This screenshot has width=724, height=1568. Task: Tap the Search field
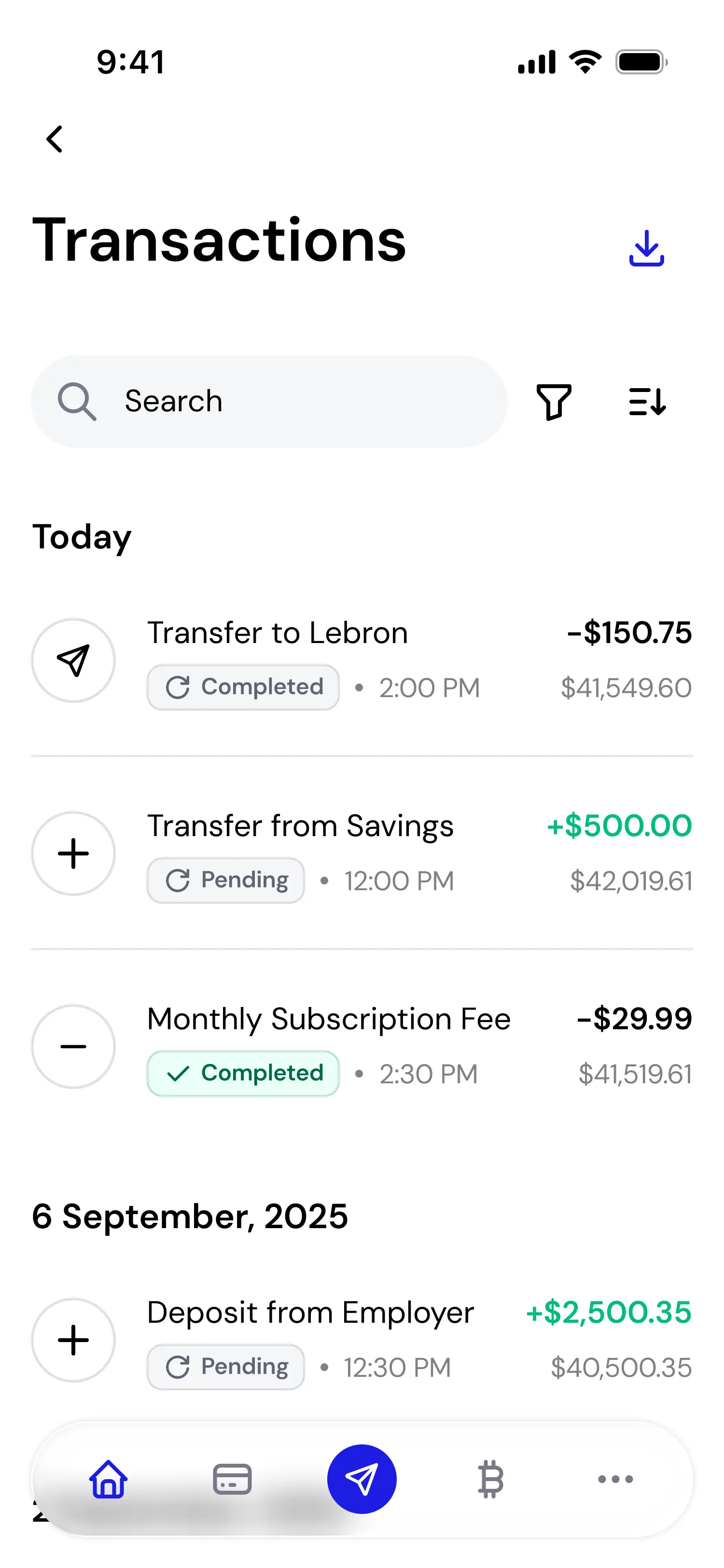point(269,402)
